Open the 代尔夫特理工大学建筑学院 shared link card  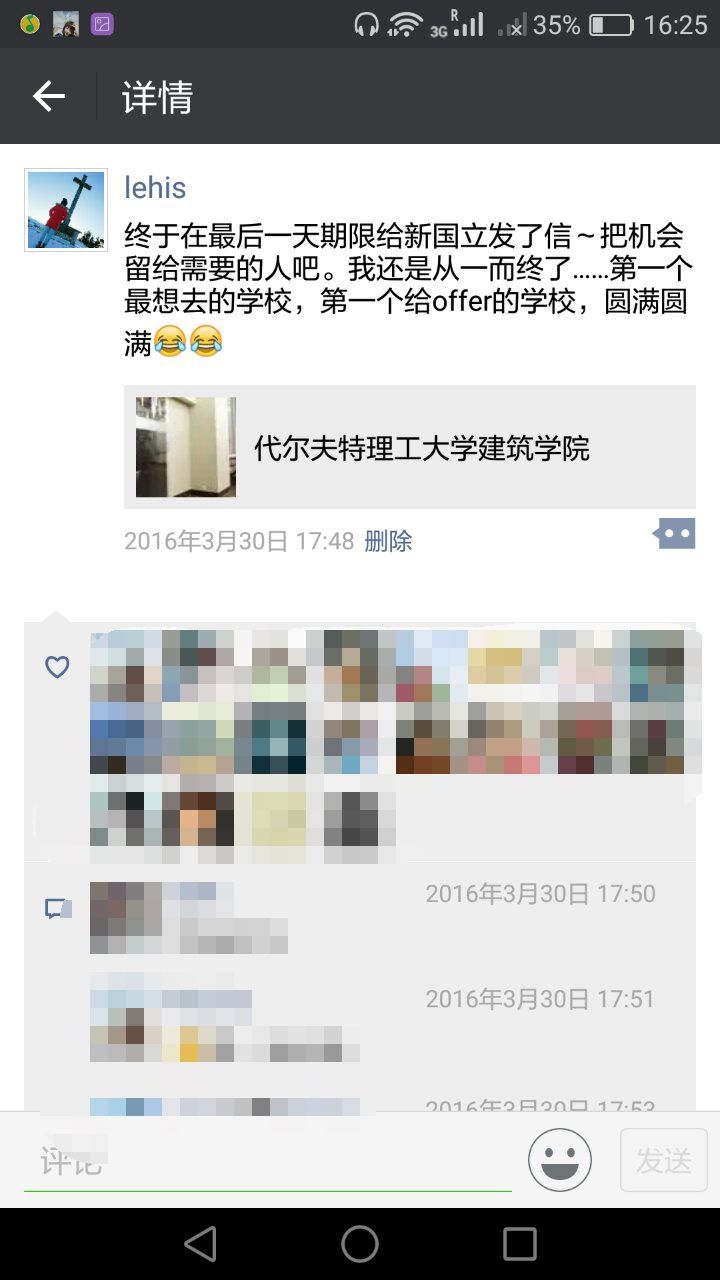(410, 447)
